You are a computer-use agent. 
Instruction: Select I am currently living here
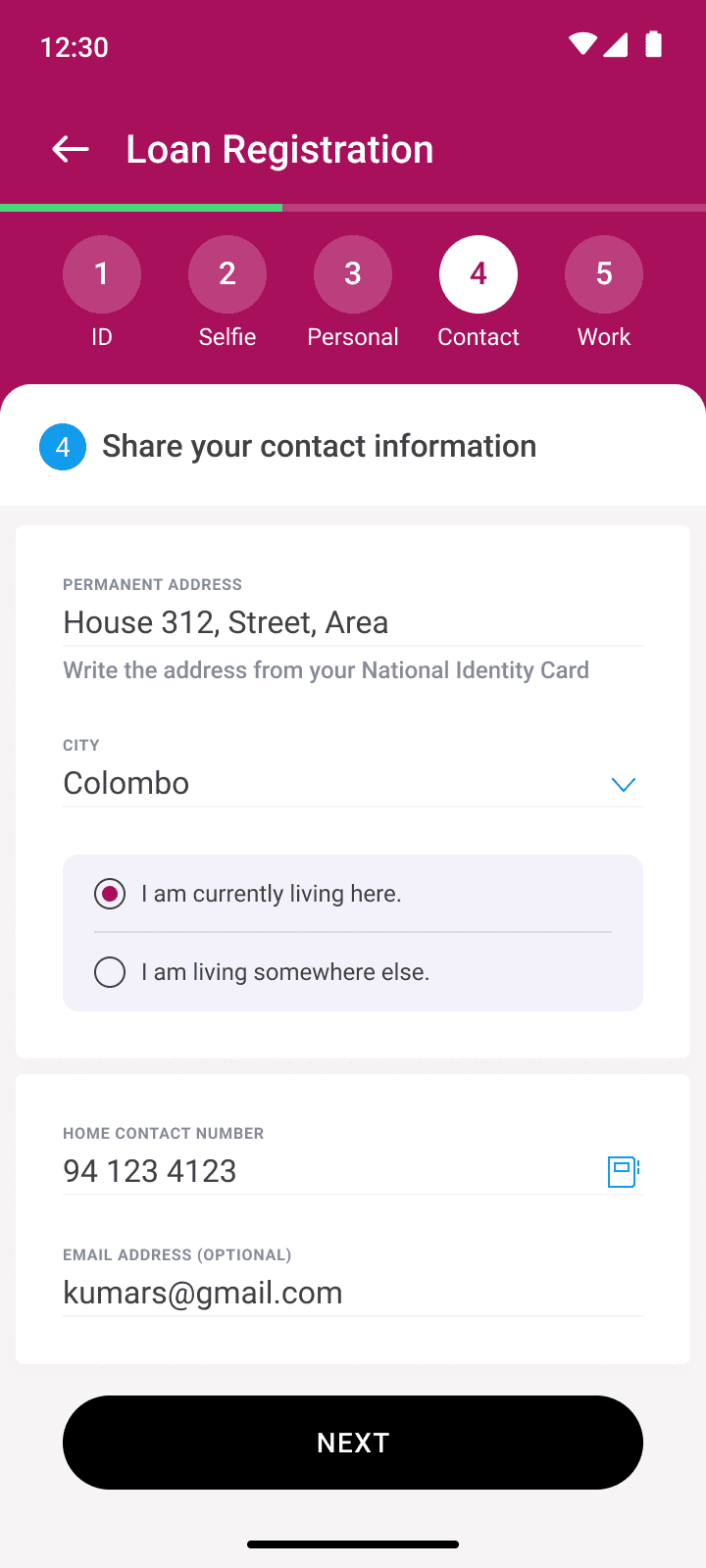point(353,894)
